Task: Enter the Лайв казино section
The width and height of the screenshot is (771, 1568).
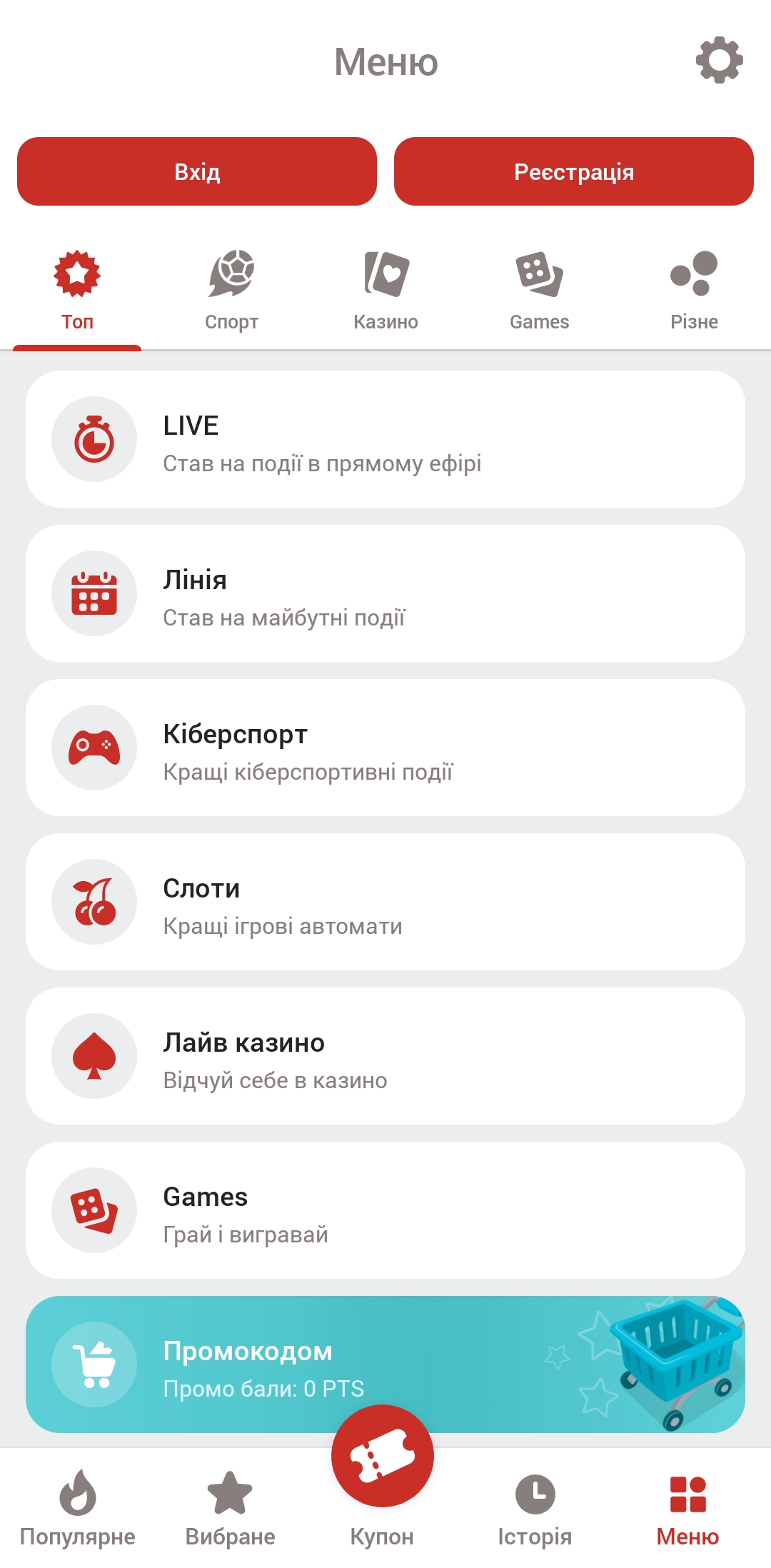Action: pos(385,1056)
